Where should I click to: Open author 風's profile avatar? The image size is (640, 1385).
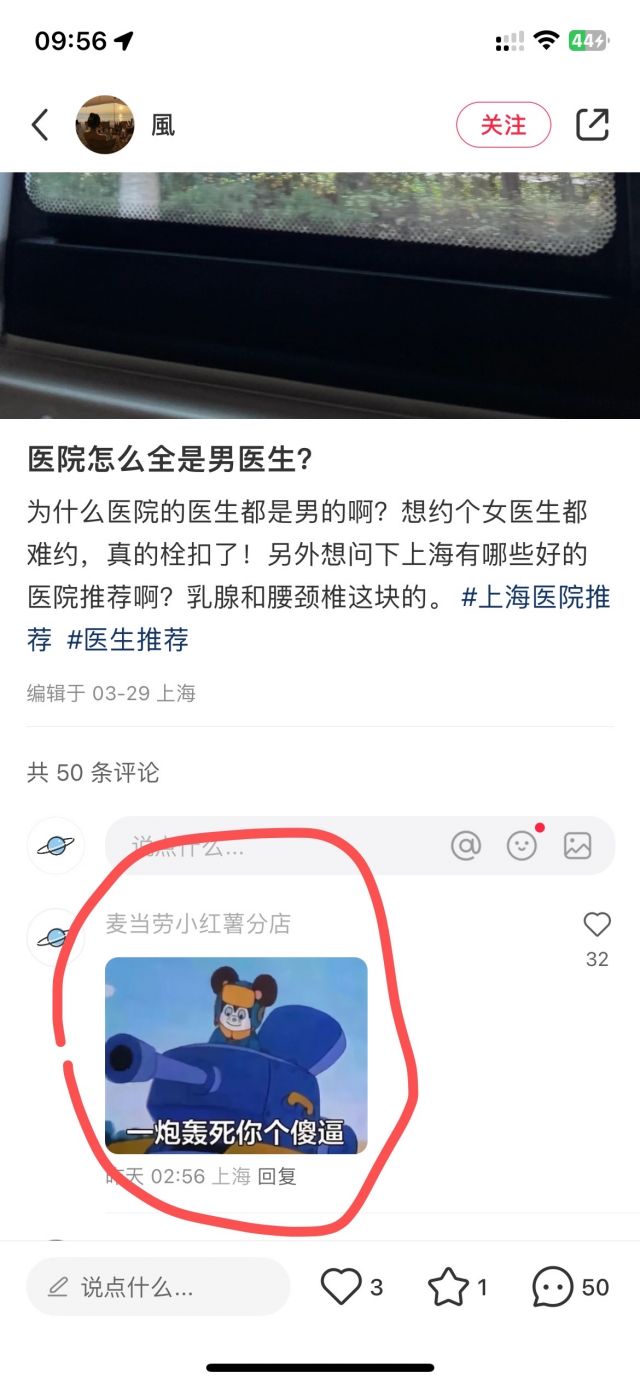(x=105, y=125)
